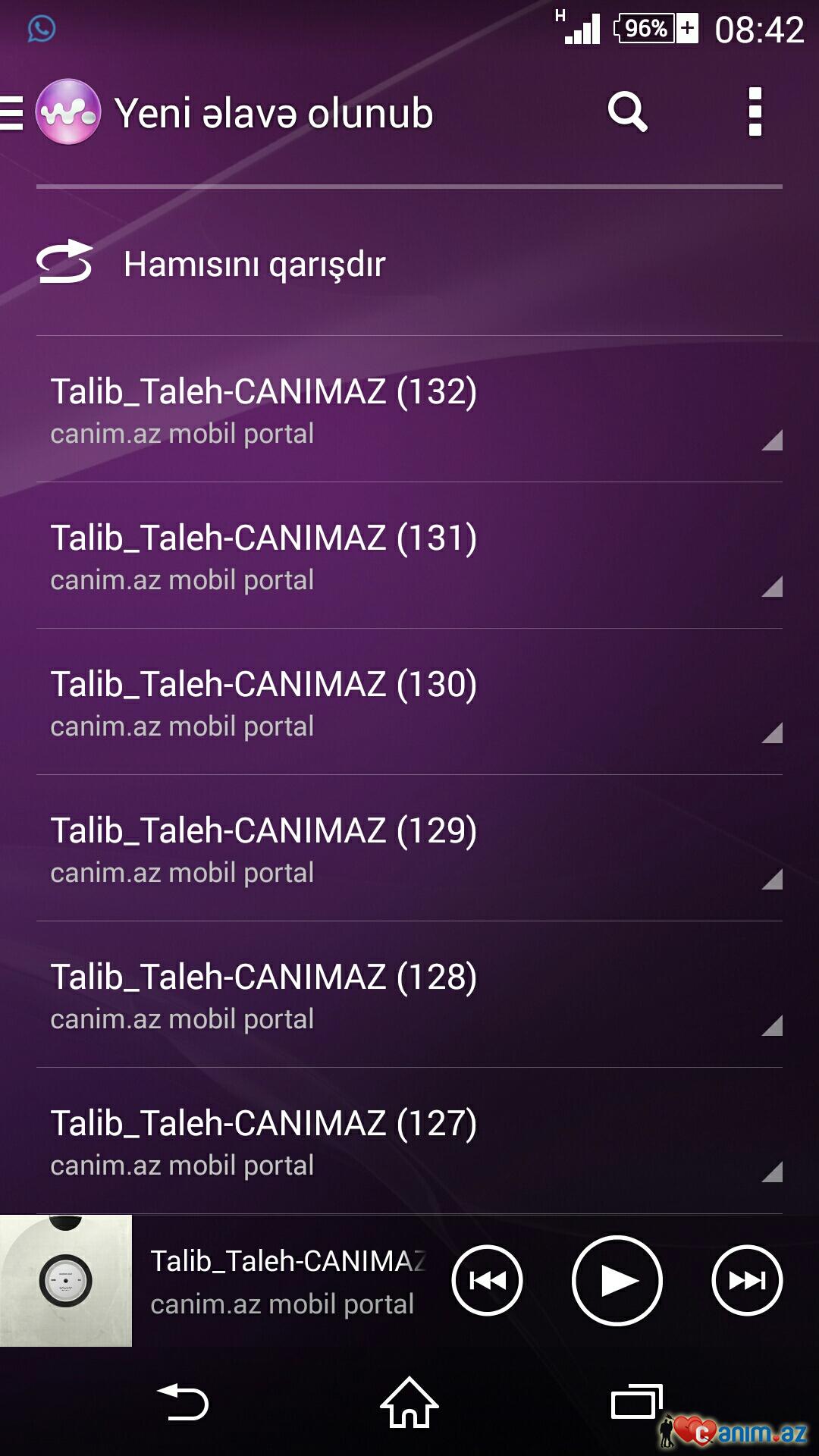Screen dimensions: 819x1456
Task: Start Talib_Taleh-CANIMAZ (129)
Action: tap(263, 848)
